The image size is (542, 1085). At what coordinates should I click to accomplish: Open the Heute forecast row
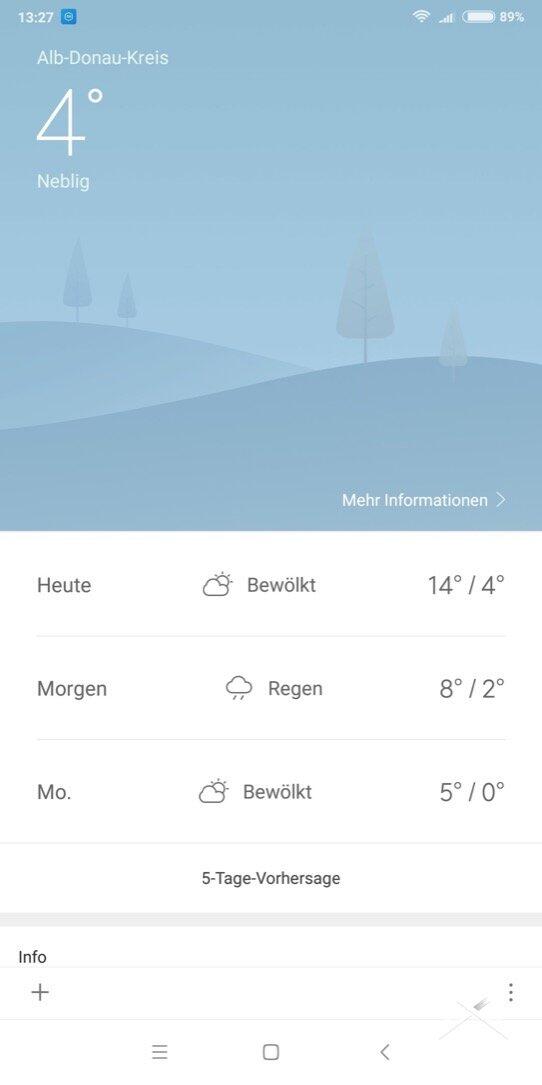point(271,585)
